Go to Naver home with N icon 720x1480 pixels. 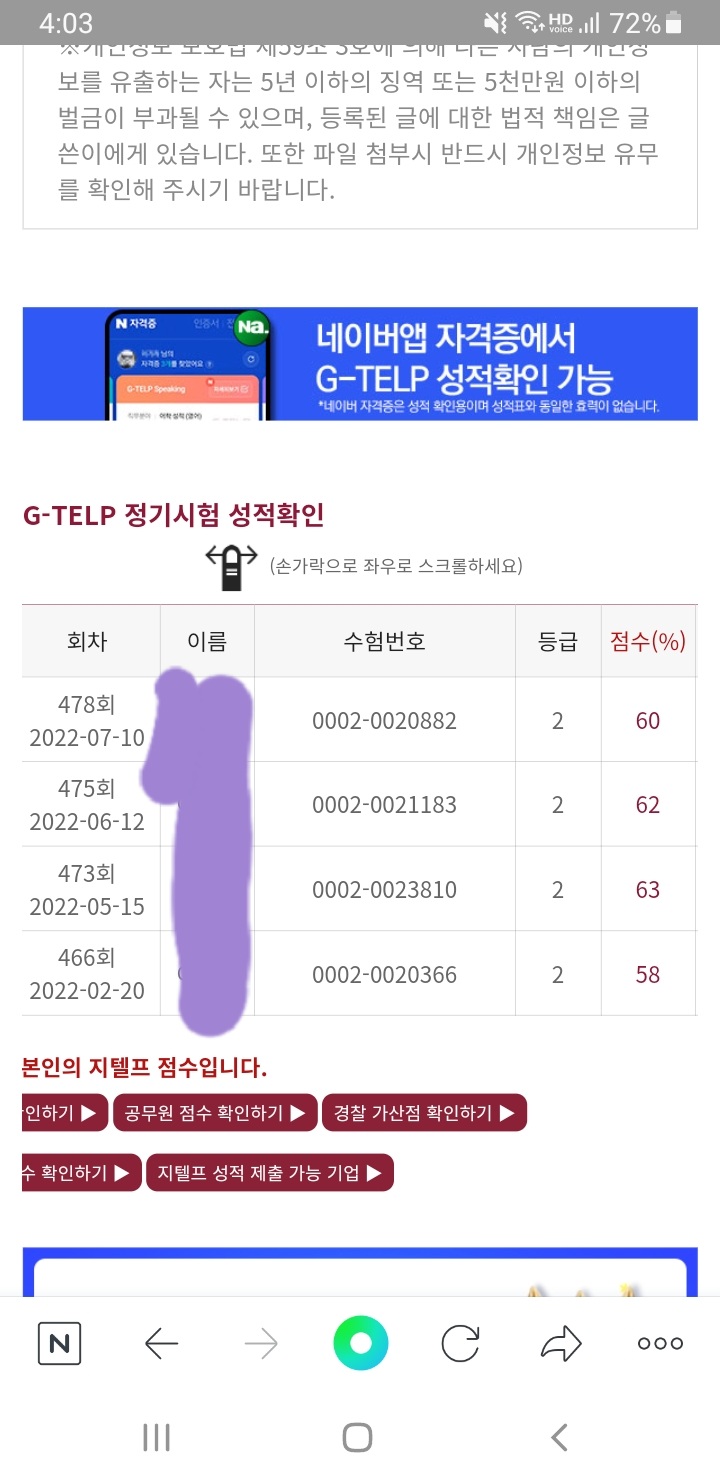click(x=59, y=1344)
